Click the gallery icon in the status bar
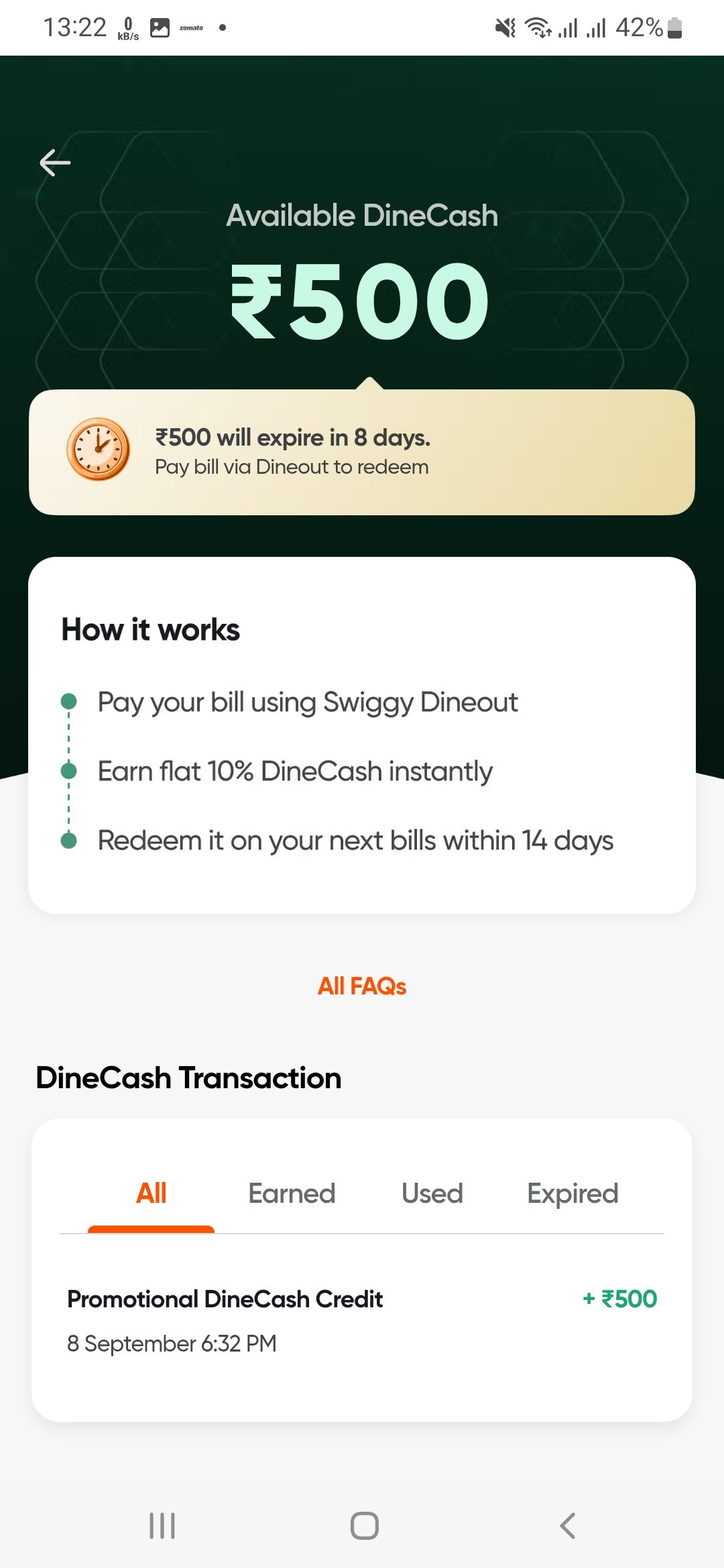Screen dimensions: 724x1568 pos(159,27)
